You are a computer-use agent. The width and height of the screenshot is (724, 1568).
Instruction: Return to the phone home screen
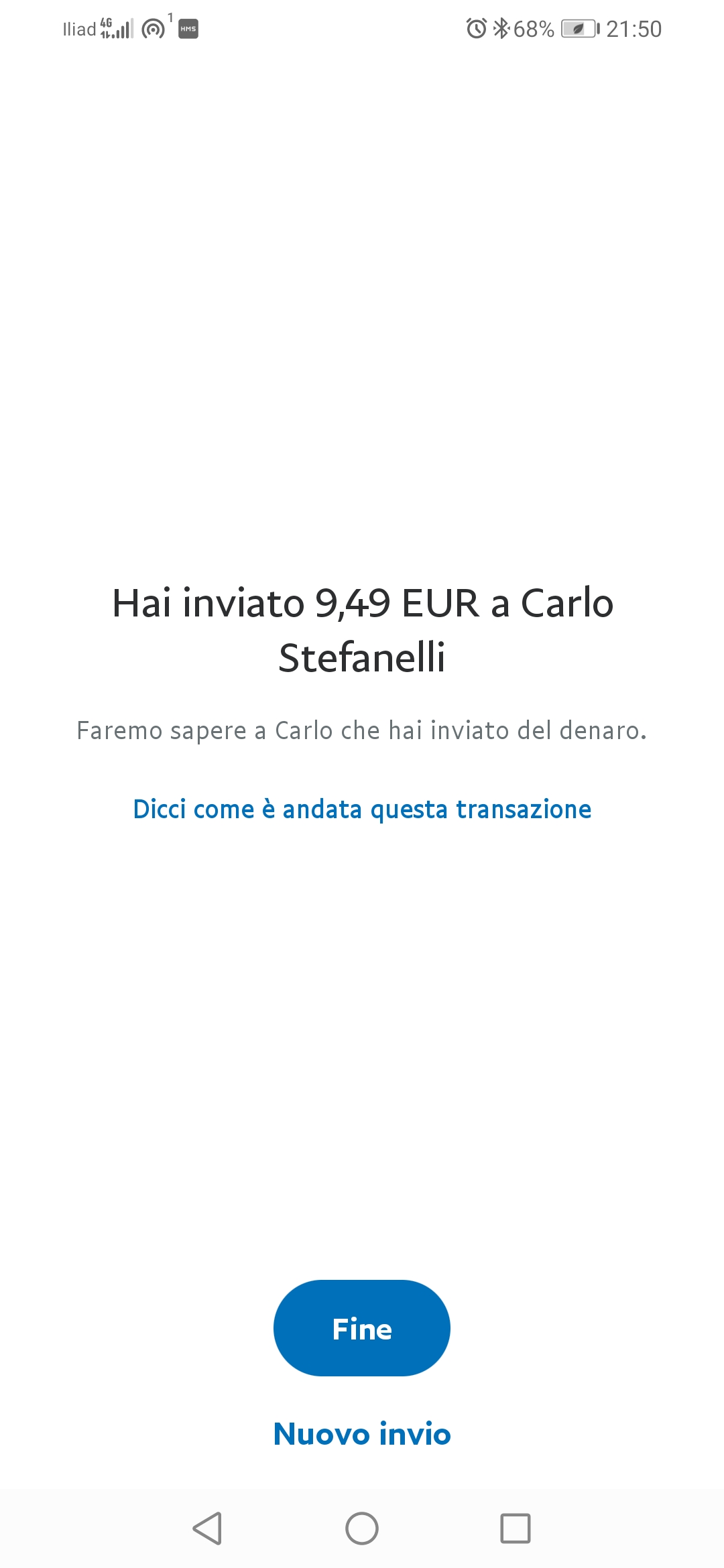click(362, 1528)
